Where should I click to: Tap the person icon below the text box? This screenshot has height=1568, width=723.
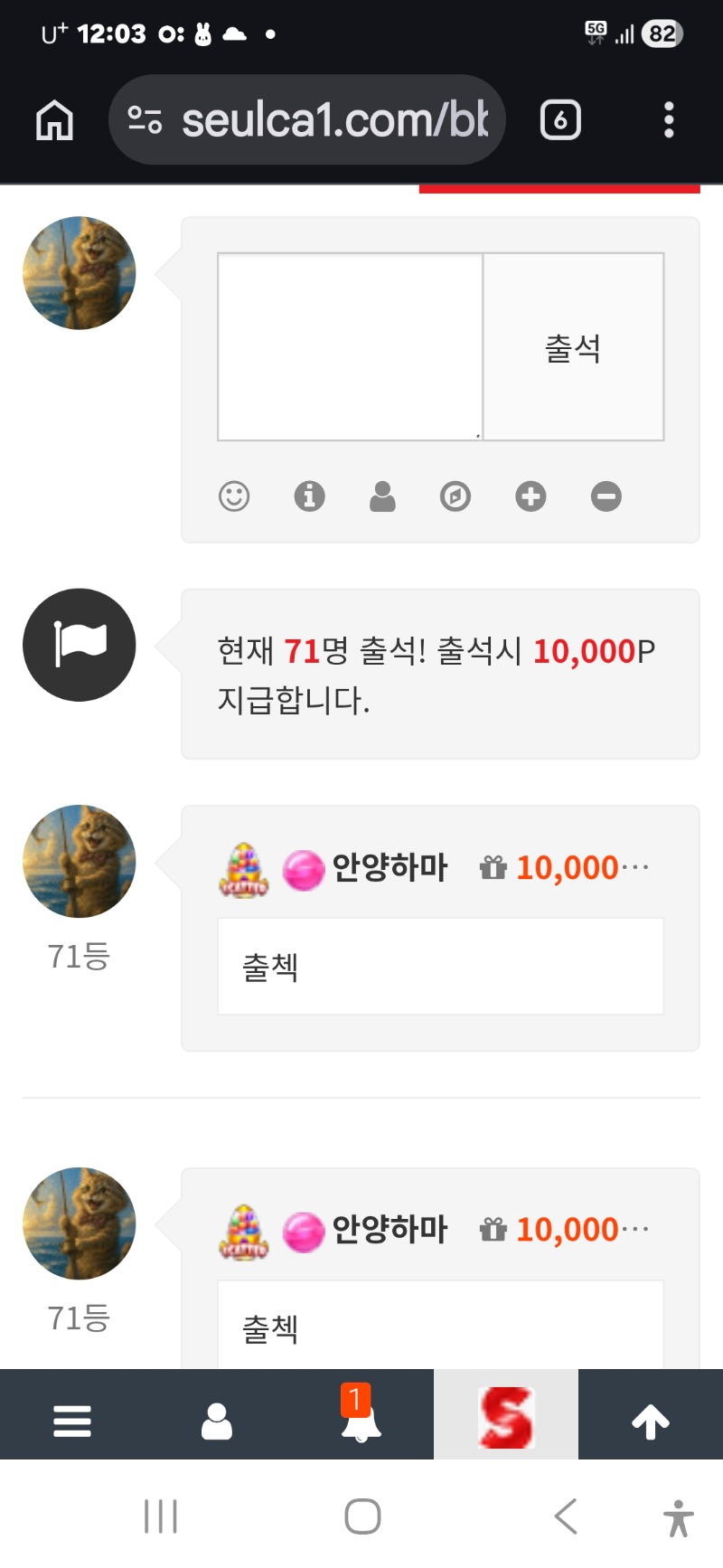coord(382,496)
